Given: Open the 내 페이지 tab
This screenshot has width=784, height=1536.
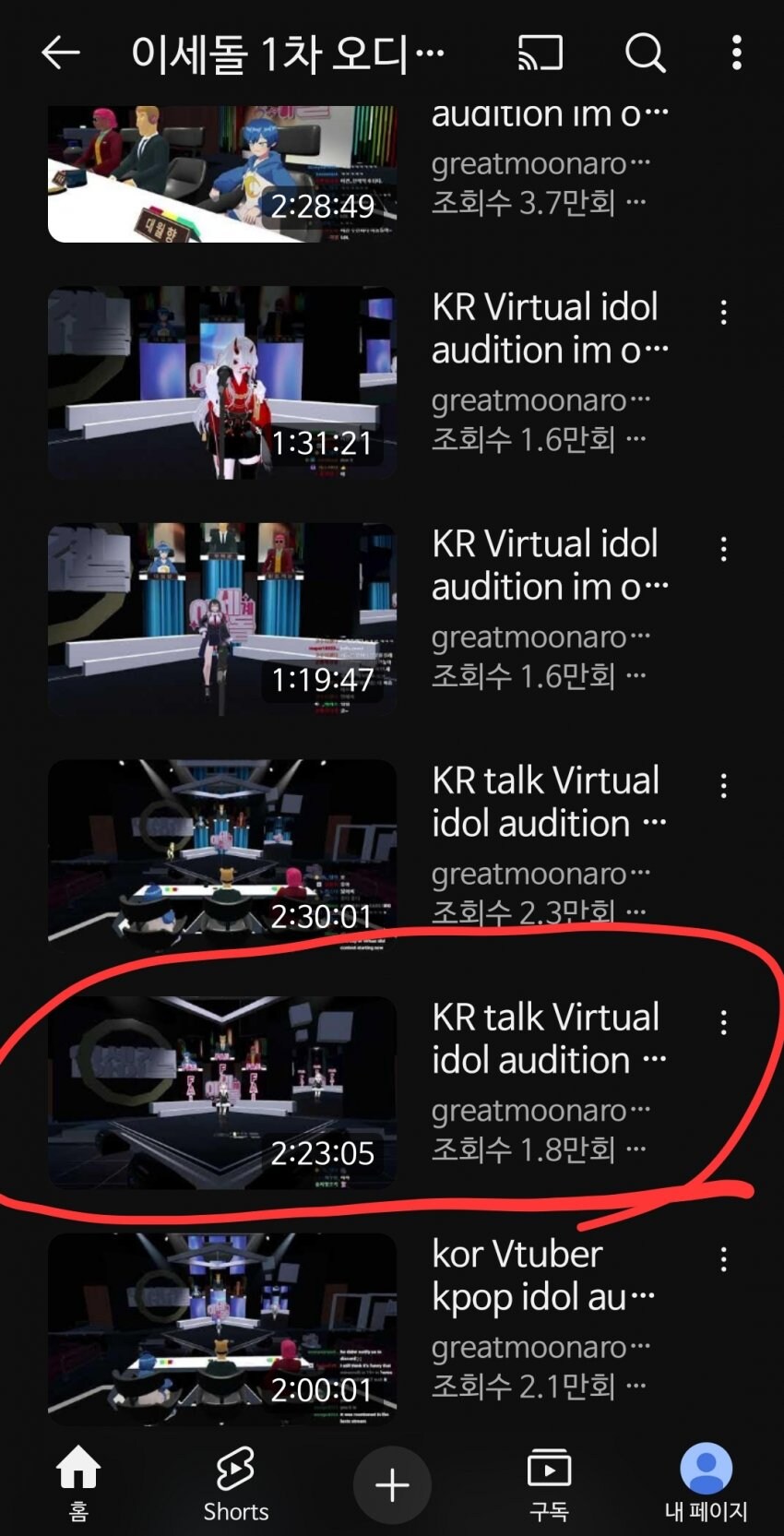Looking at the screenshot, I should coord(706,1482).
